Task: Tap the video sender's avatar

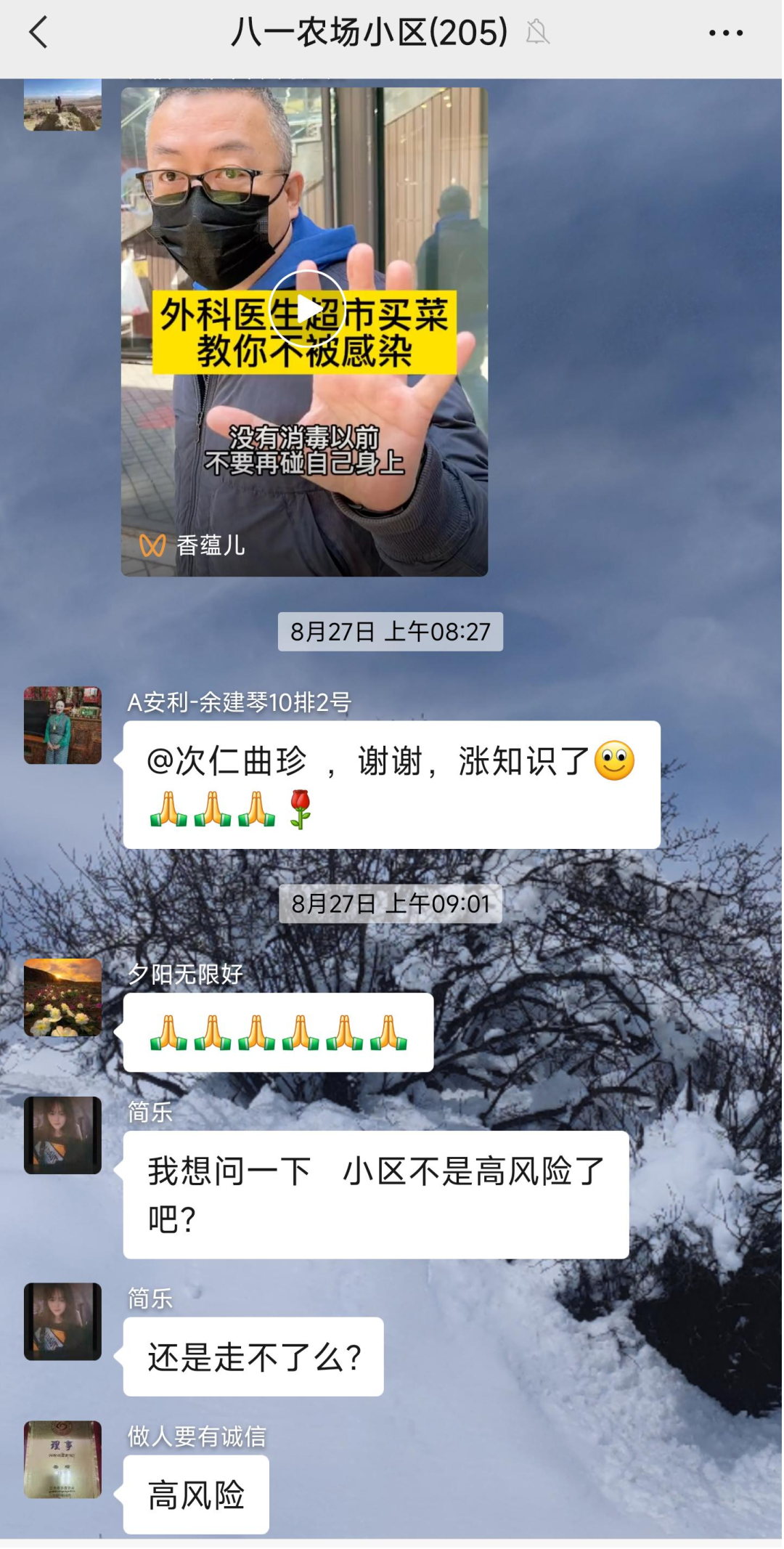Action: click(62, 106)
